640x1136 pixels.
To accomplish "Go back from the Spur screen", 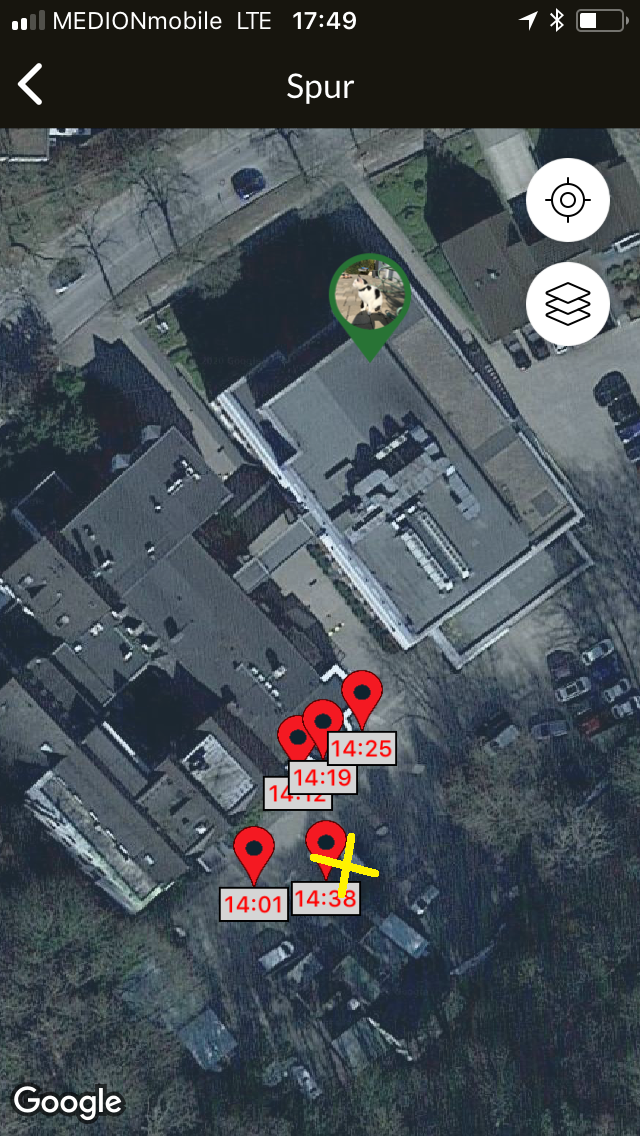I will [x=31, y=85].
